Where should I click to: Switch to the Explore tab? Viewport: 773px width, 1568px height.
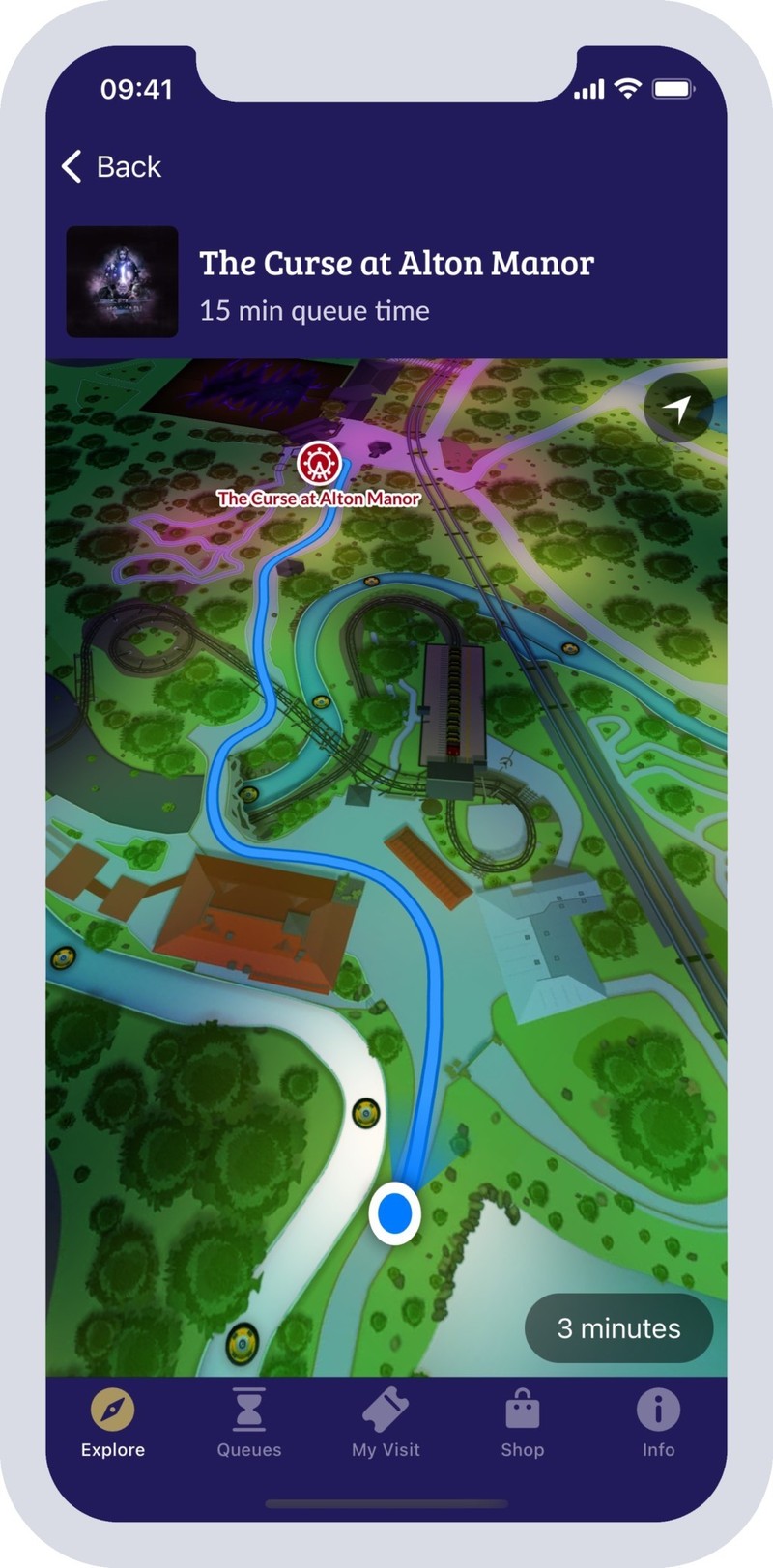tap(113, 1422)
